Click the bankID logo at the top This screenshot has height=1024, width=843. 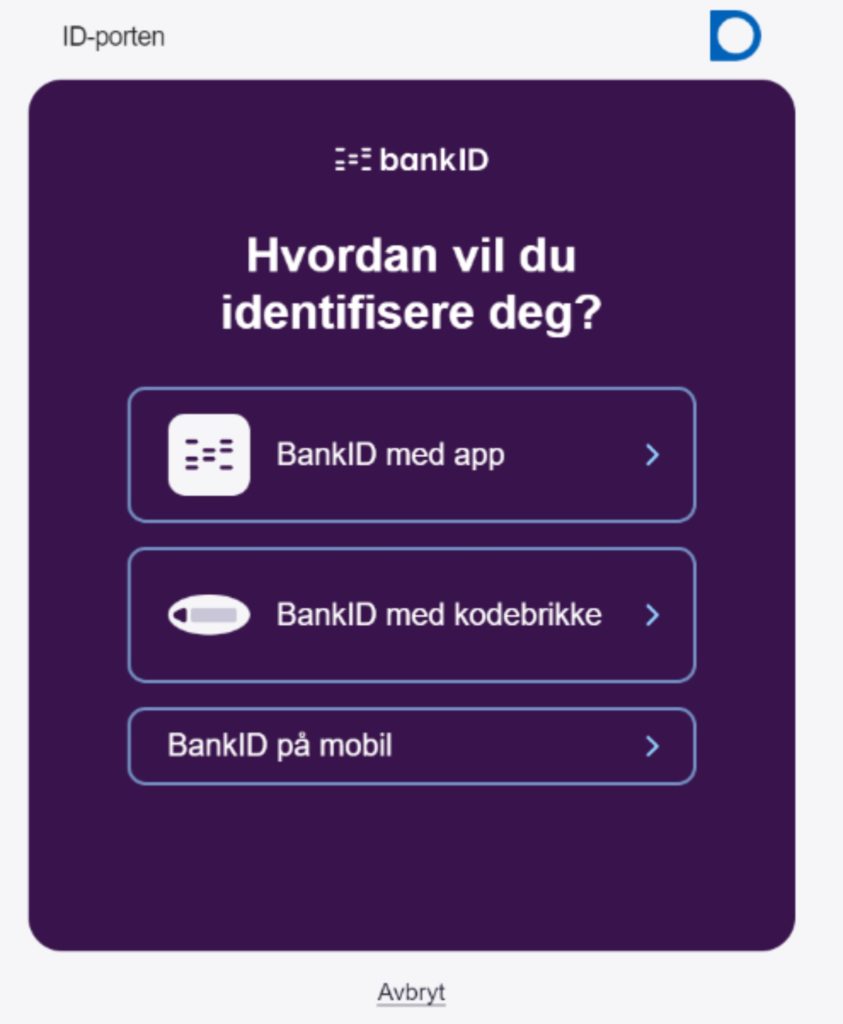(412, 157)
